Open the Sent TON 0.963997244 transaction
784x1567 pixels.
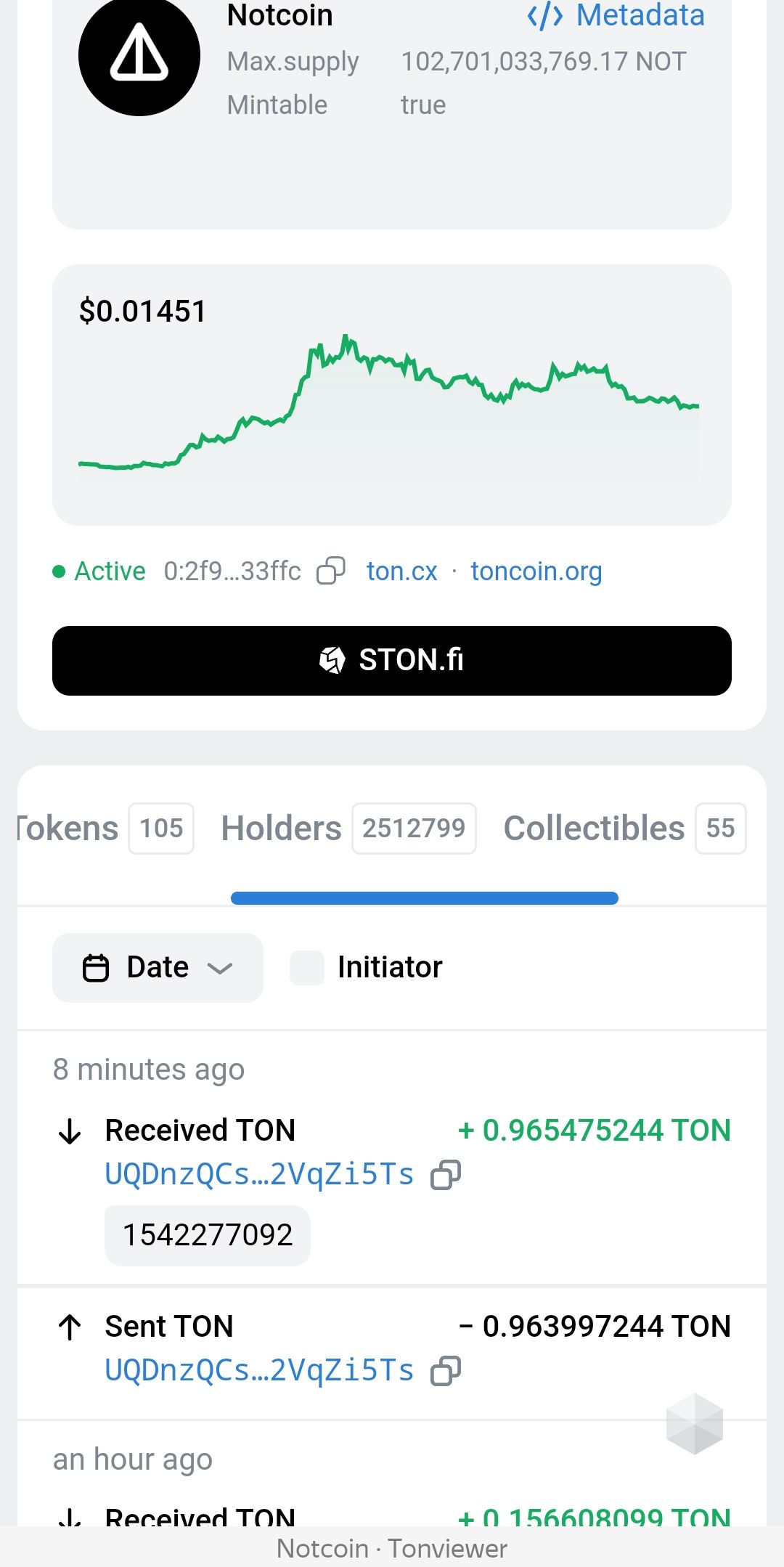click(169, 1327)
